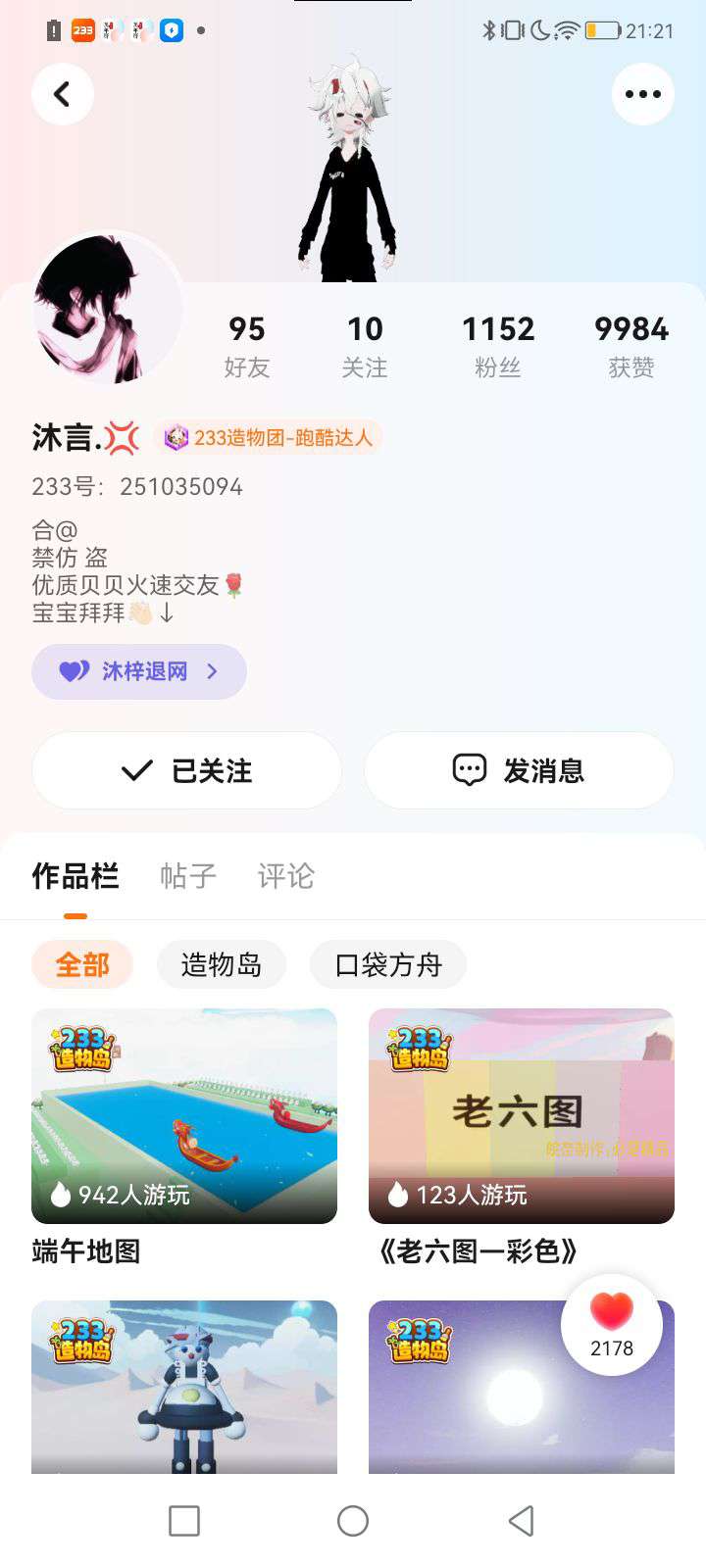The width and height of the screenshot is (706, 1568).
Task: Filter works by 口袋方舟
Action: pos(388,965)
